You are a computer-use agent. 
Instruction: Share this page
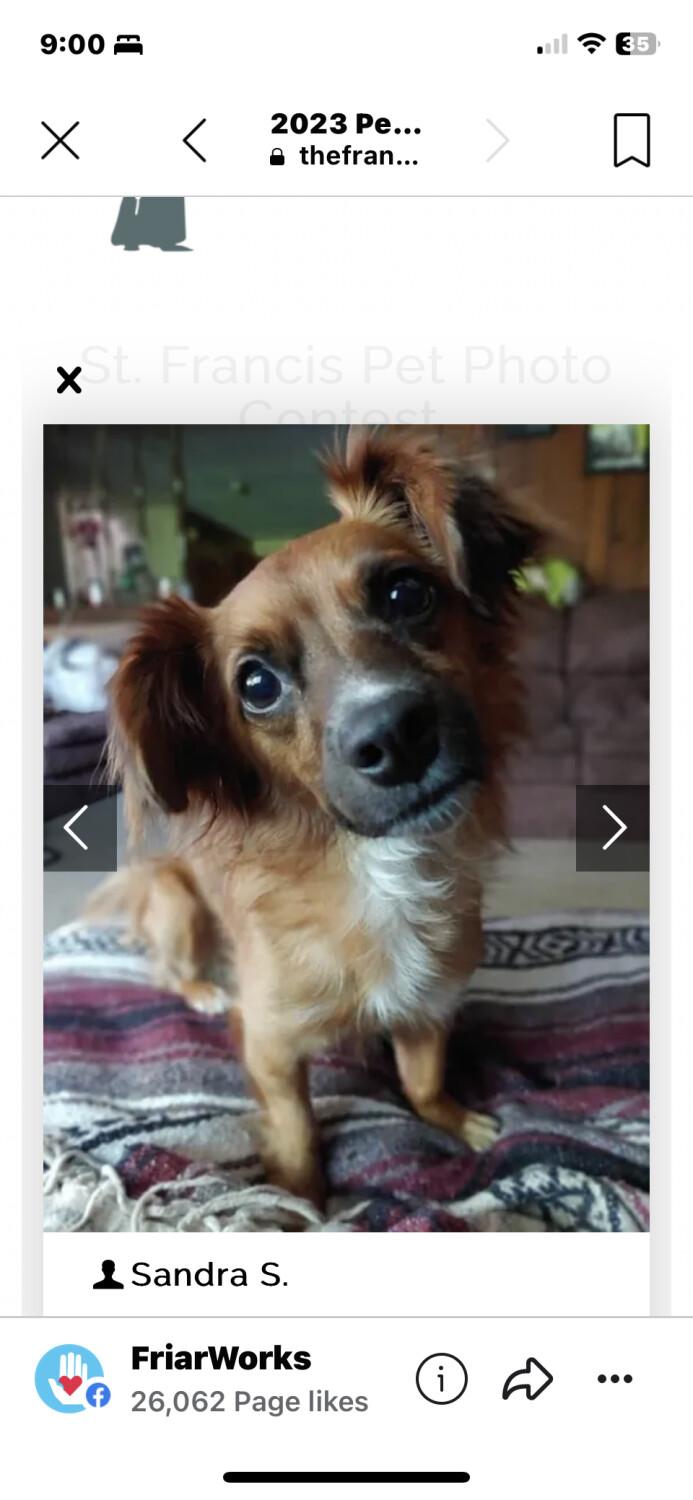point(527,1379)
